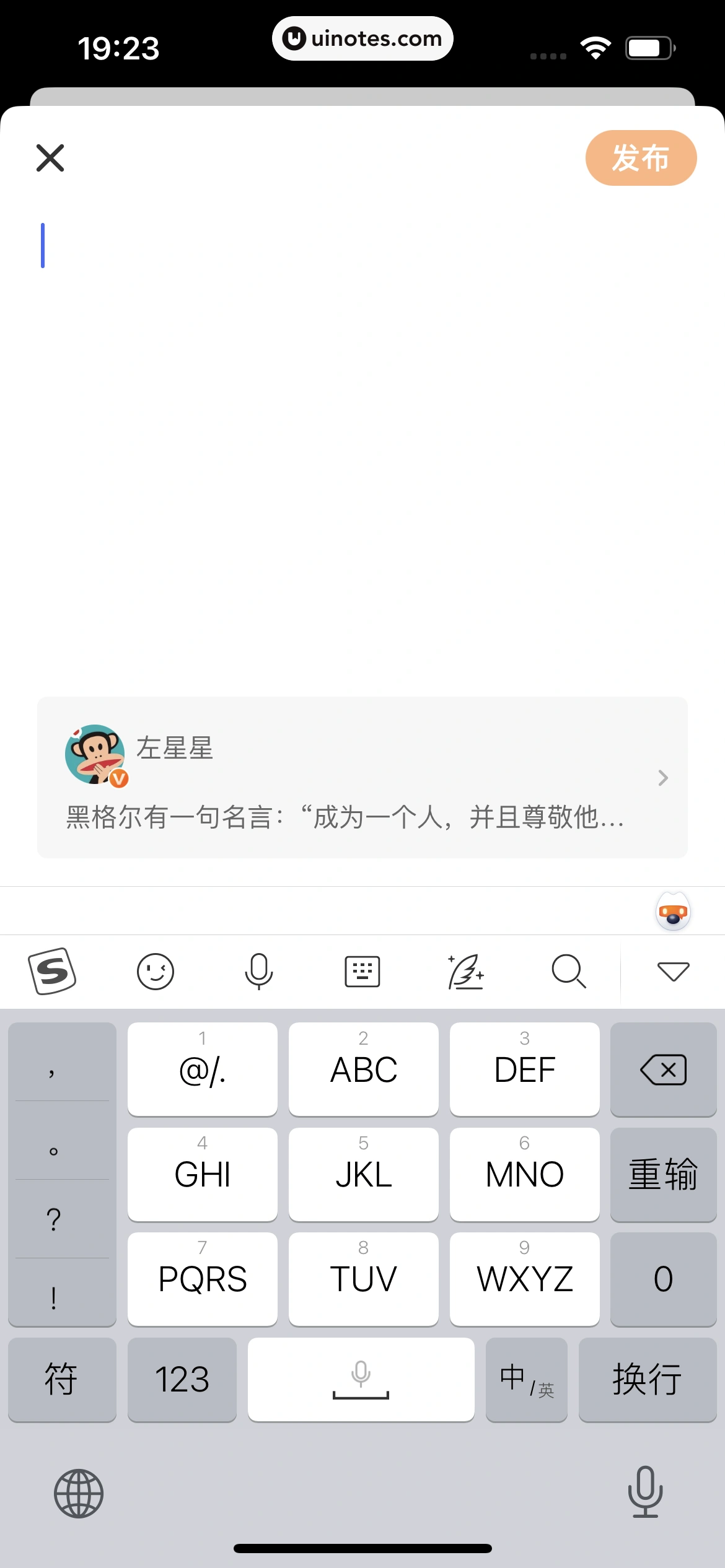This screenshot has height=1568, width=725.
Task: Tap the ABC key
Action: (x=363, y=1069)
